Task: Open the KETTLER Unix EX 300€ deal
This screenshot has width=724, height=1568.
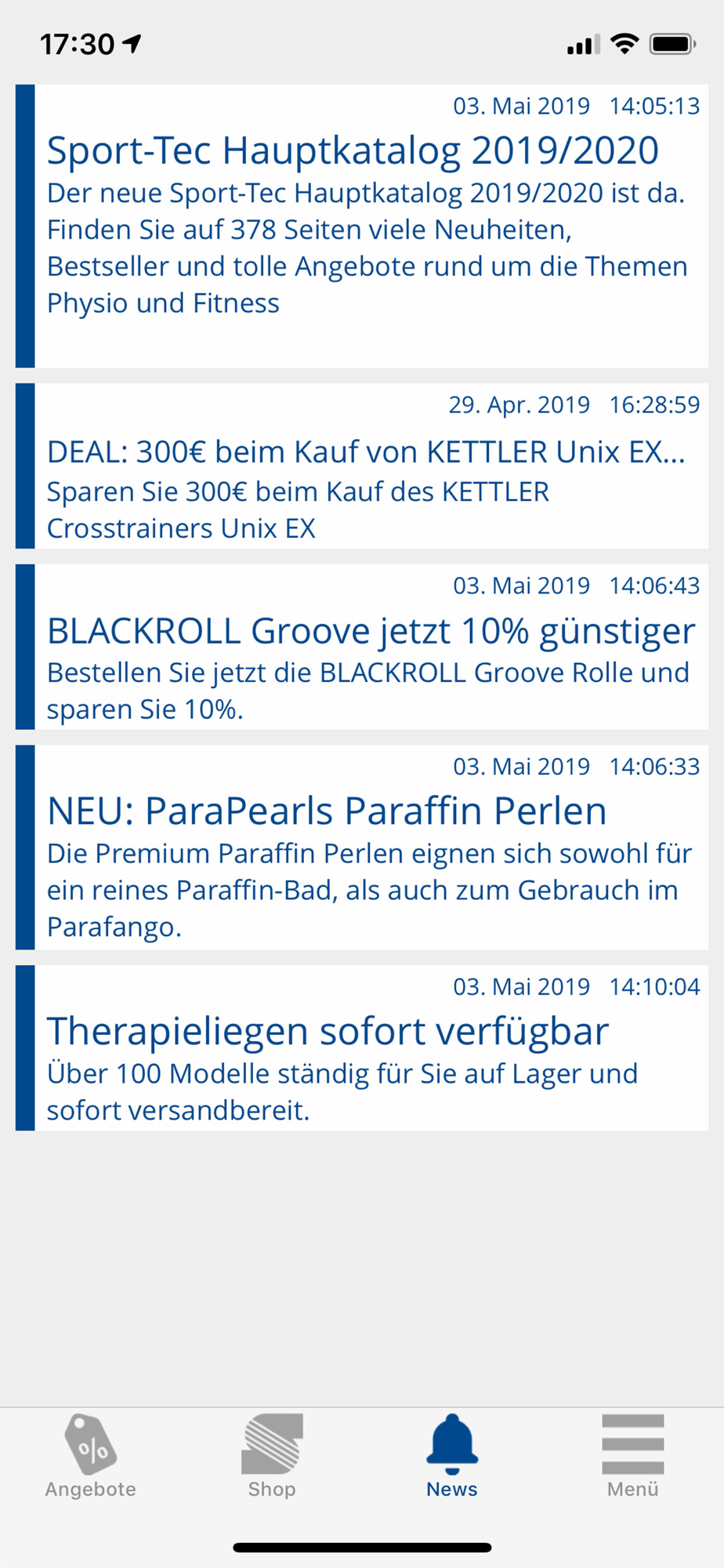Action: pos(362,466)
